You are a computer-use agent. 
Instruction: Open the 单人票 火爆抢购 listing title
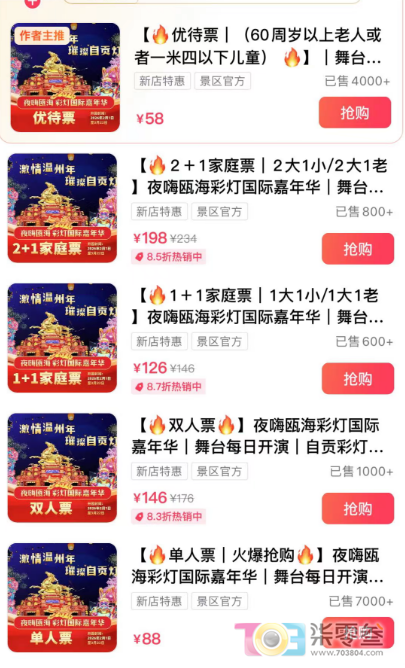point(258,566)
